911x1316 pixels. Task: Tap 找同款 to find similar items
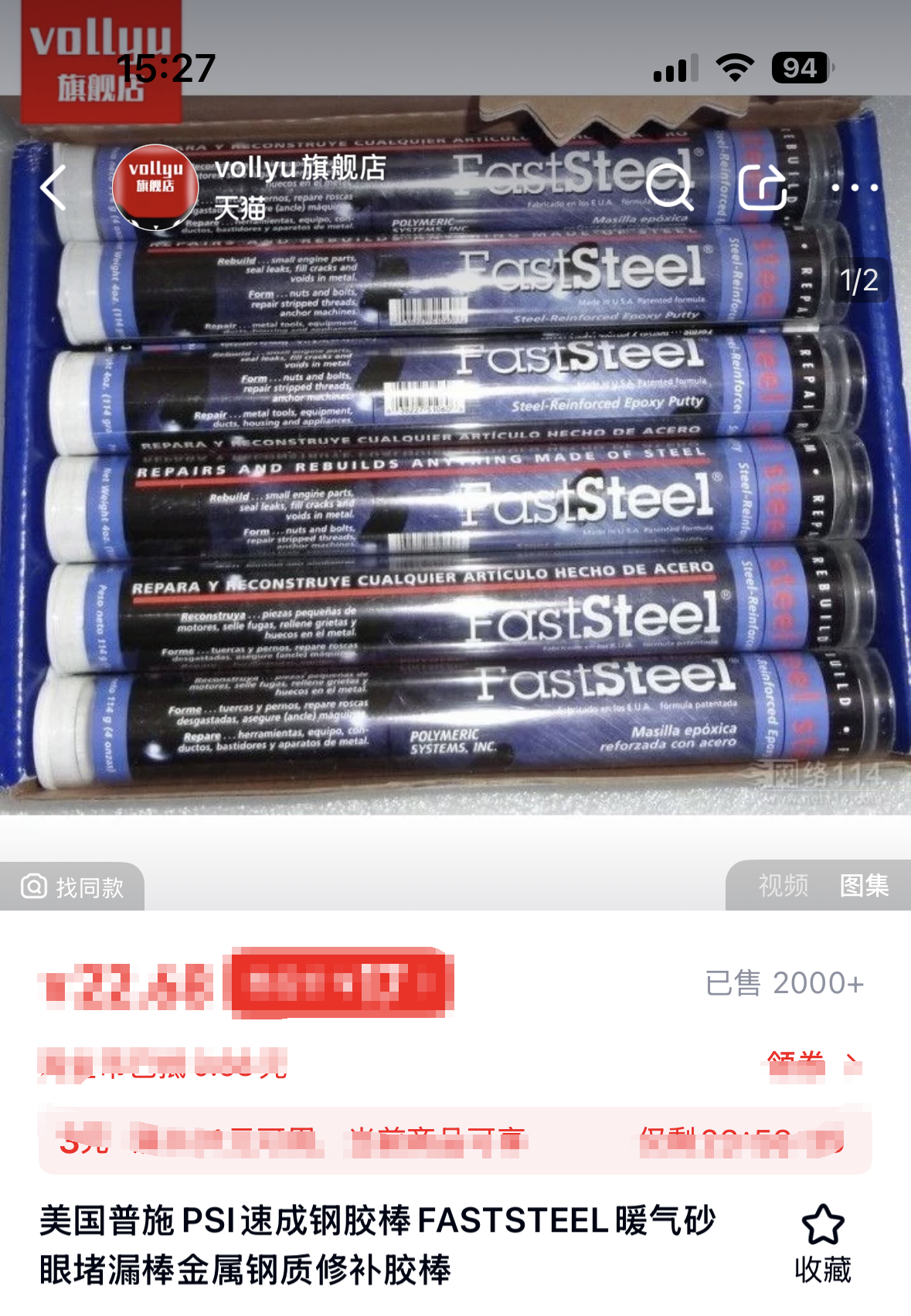pyautogui.click(x=73, y=887)
